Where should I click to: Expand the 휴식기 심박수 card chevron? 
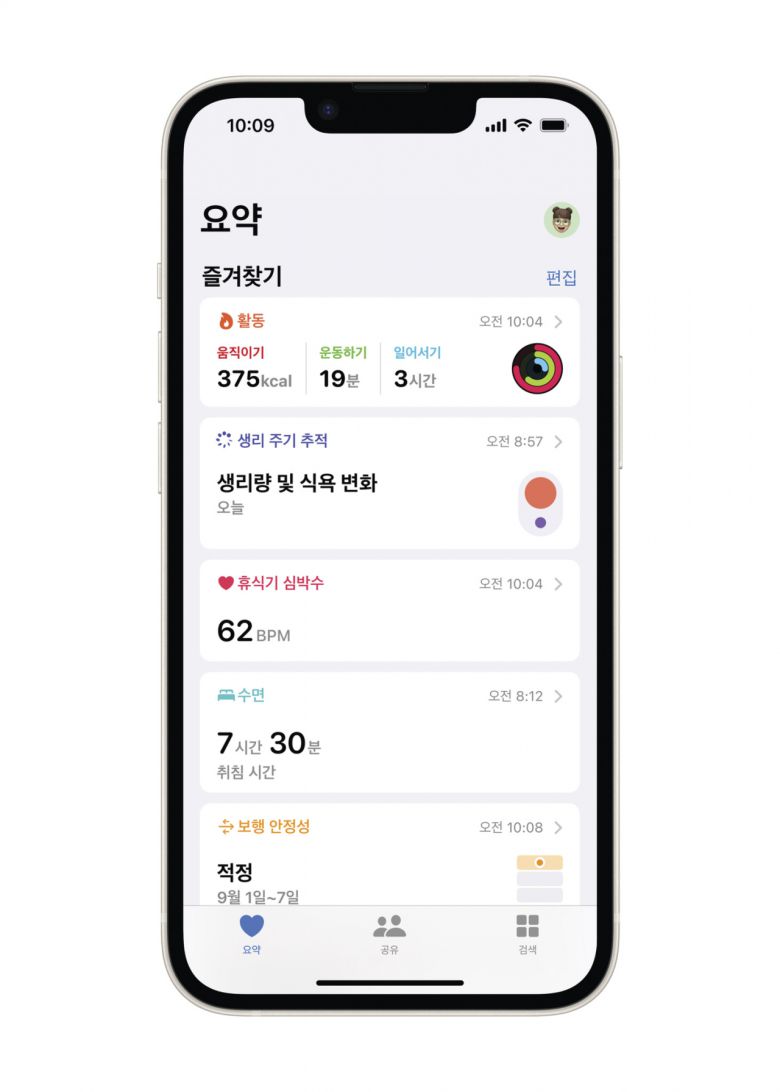(558, 584)
